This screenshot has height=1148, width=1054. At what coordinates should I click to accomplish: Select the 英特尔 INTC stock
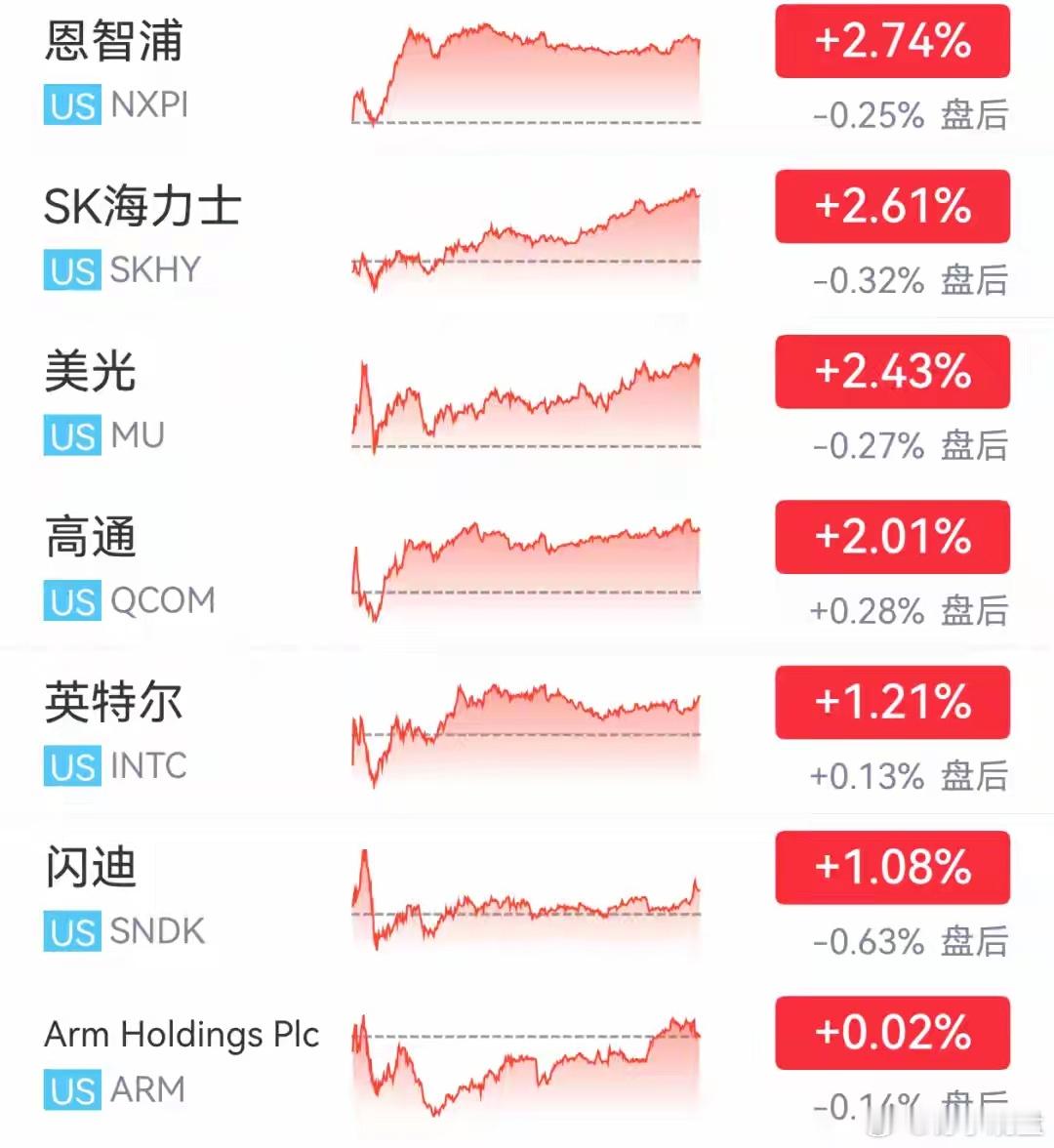pos(527,731)
